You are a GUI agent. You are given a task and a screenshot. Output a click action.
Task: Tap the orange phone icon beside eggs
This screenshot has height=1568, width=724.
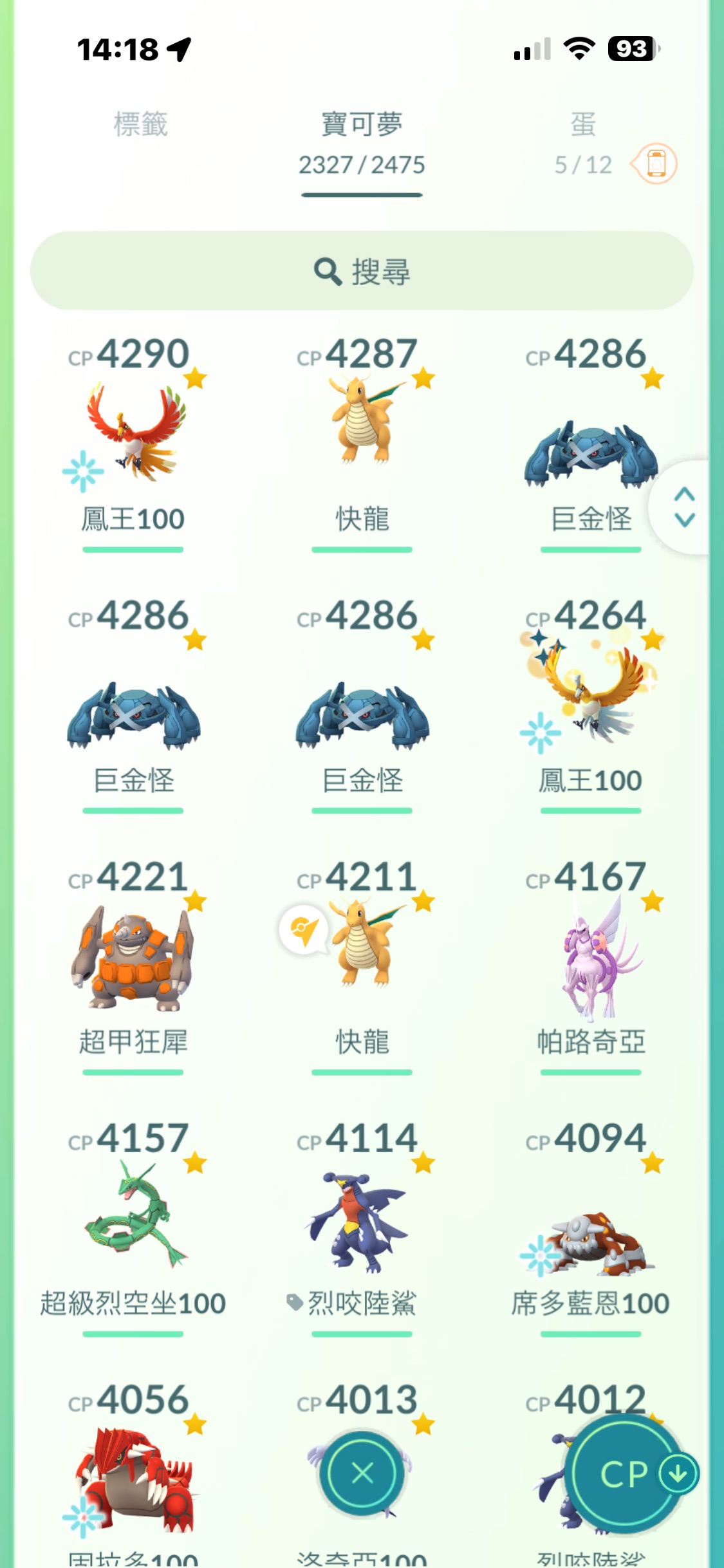[655, 163]
